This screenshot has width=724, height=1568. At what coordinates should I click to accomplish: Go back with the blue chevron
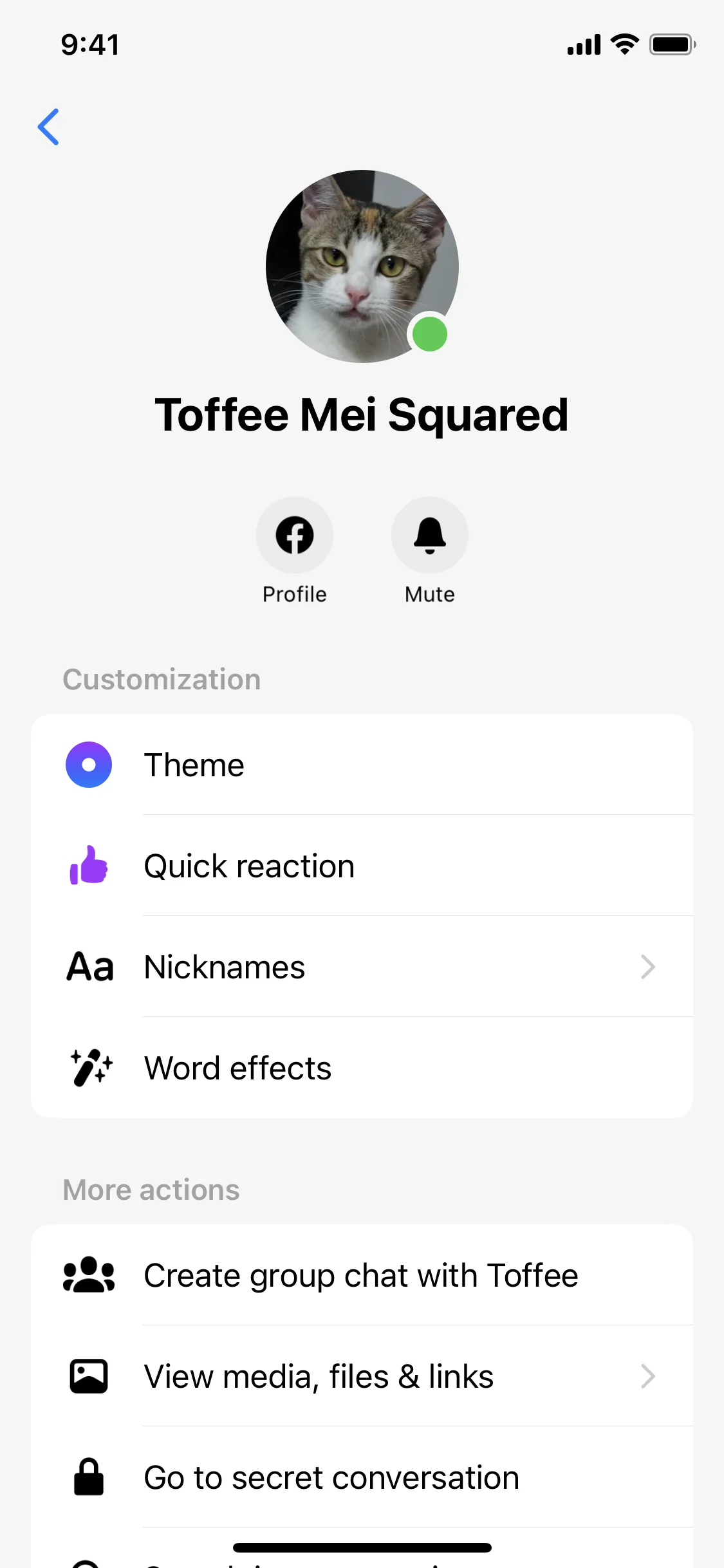point(49,127)
